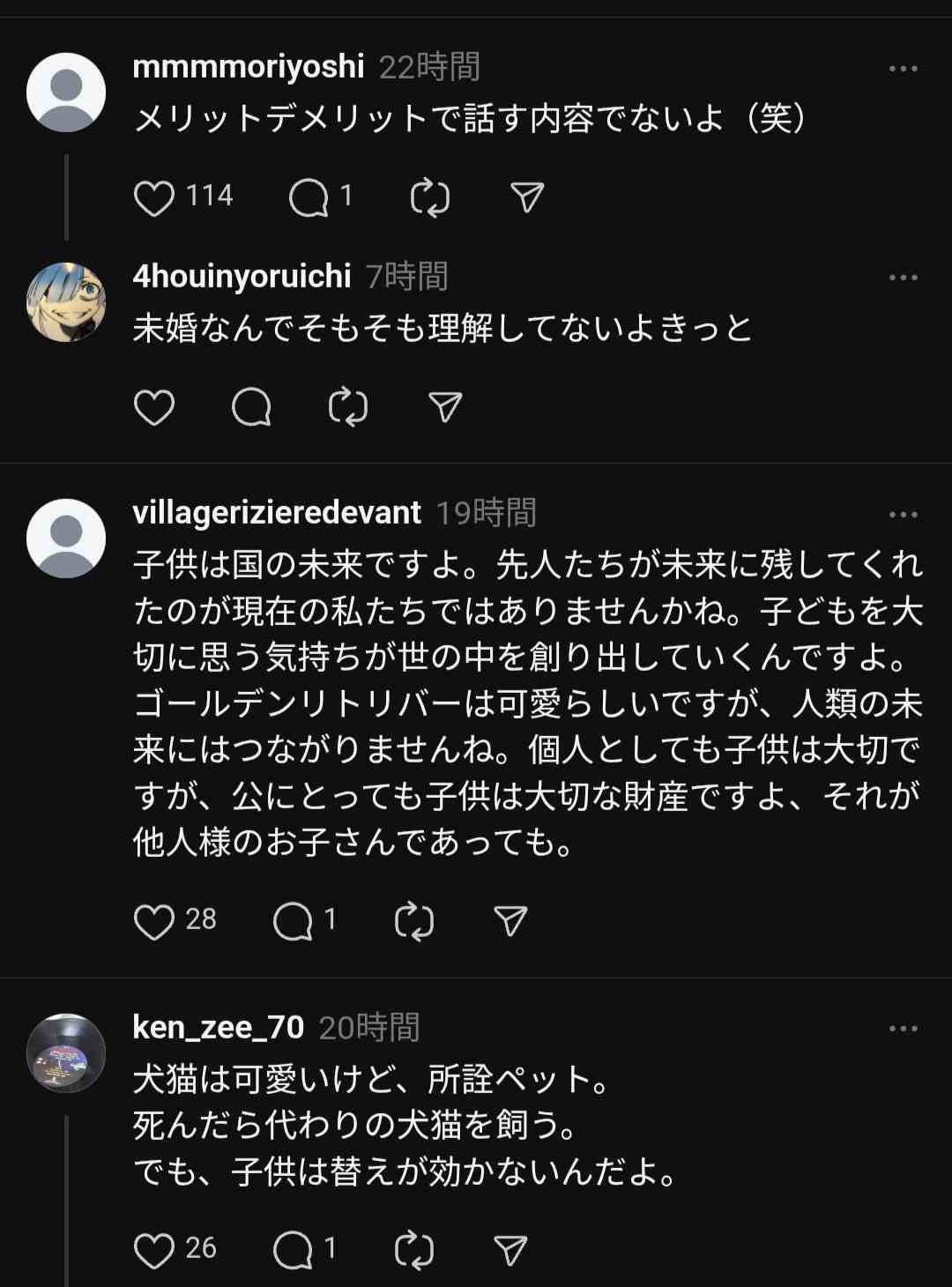Viewport: 952px width, 1287px height.
Task: View replies to villagerizieredevant's post
Action: [294, 921]
